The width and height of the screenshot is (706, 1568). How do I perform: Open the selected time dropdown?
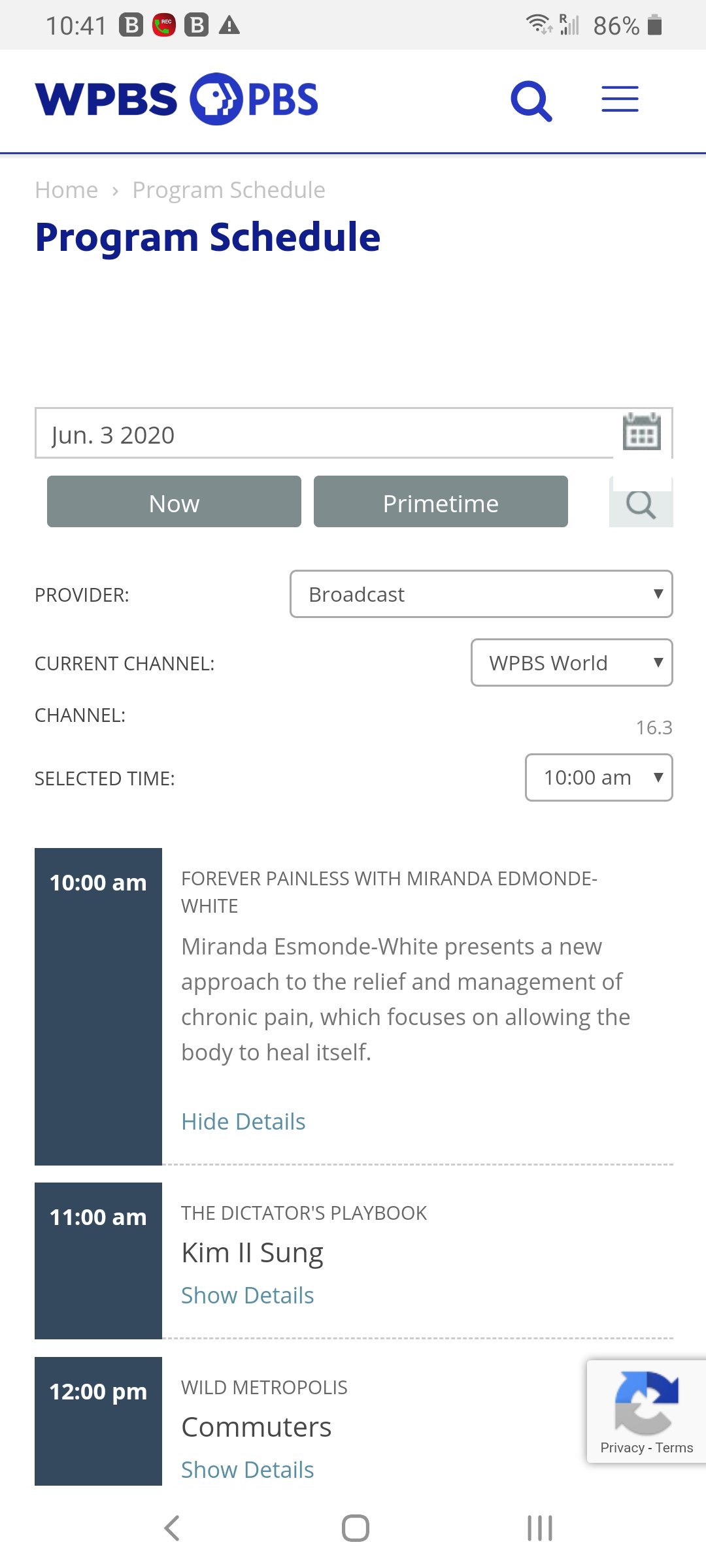599,777
